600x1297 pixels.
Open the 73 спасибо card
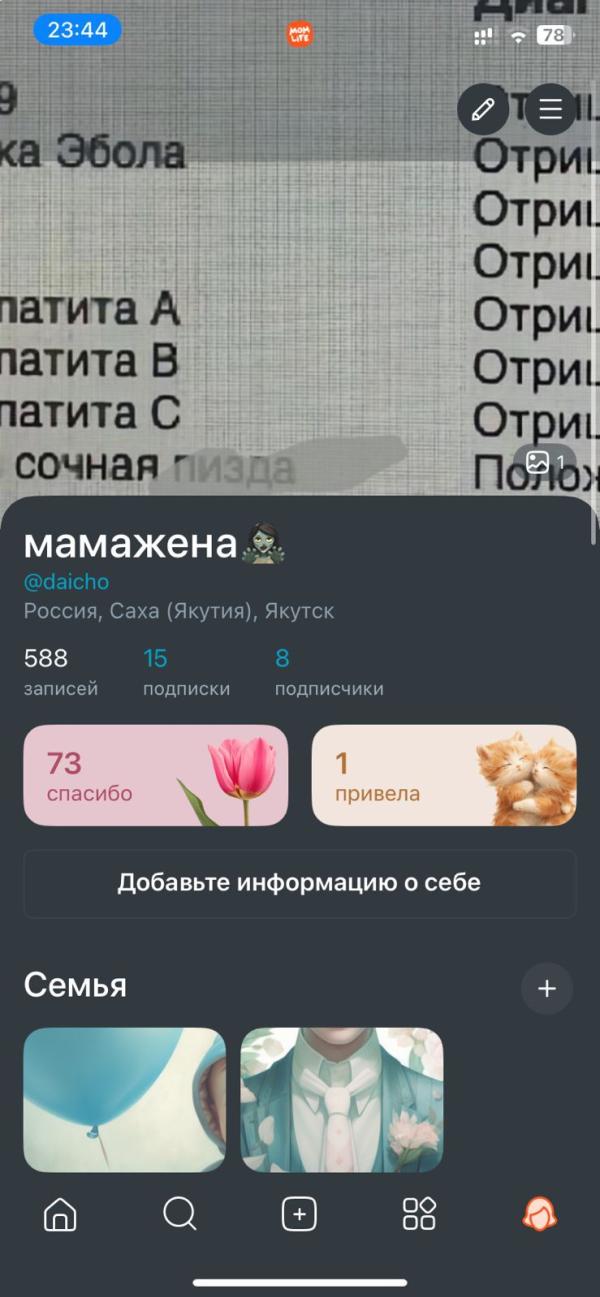click(x=156, y=775)
